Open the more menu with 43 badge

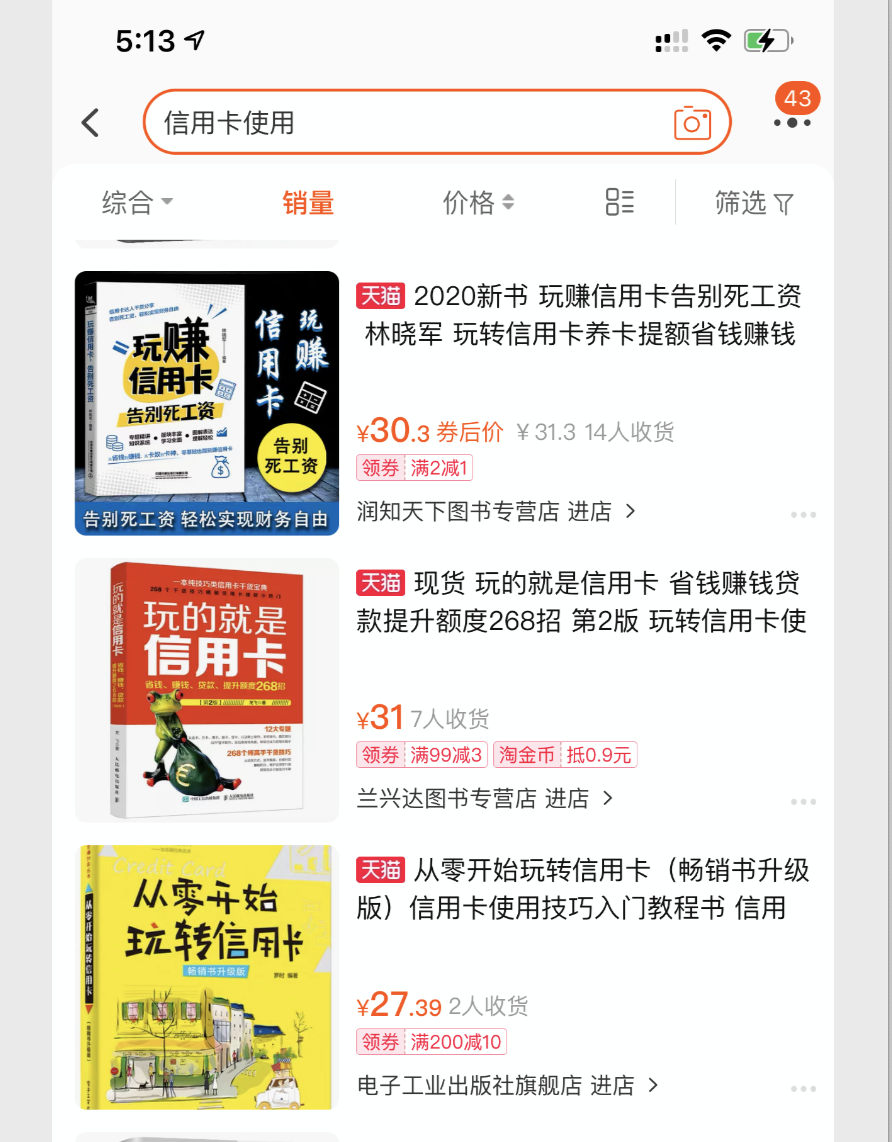(x=792, y=122)
